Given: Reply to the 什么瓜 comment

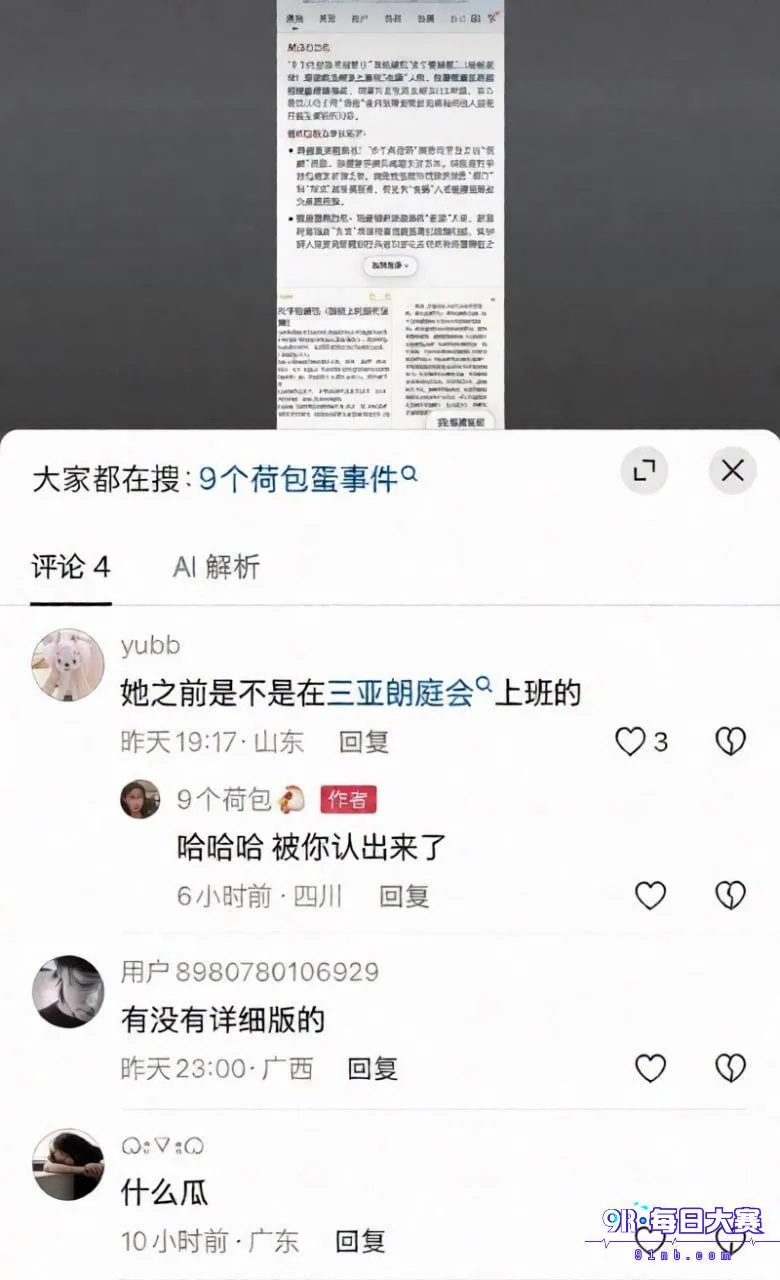Looking at the screenshot, I should pyautogui.click(x=361, y=1241).
